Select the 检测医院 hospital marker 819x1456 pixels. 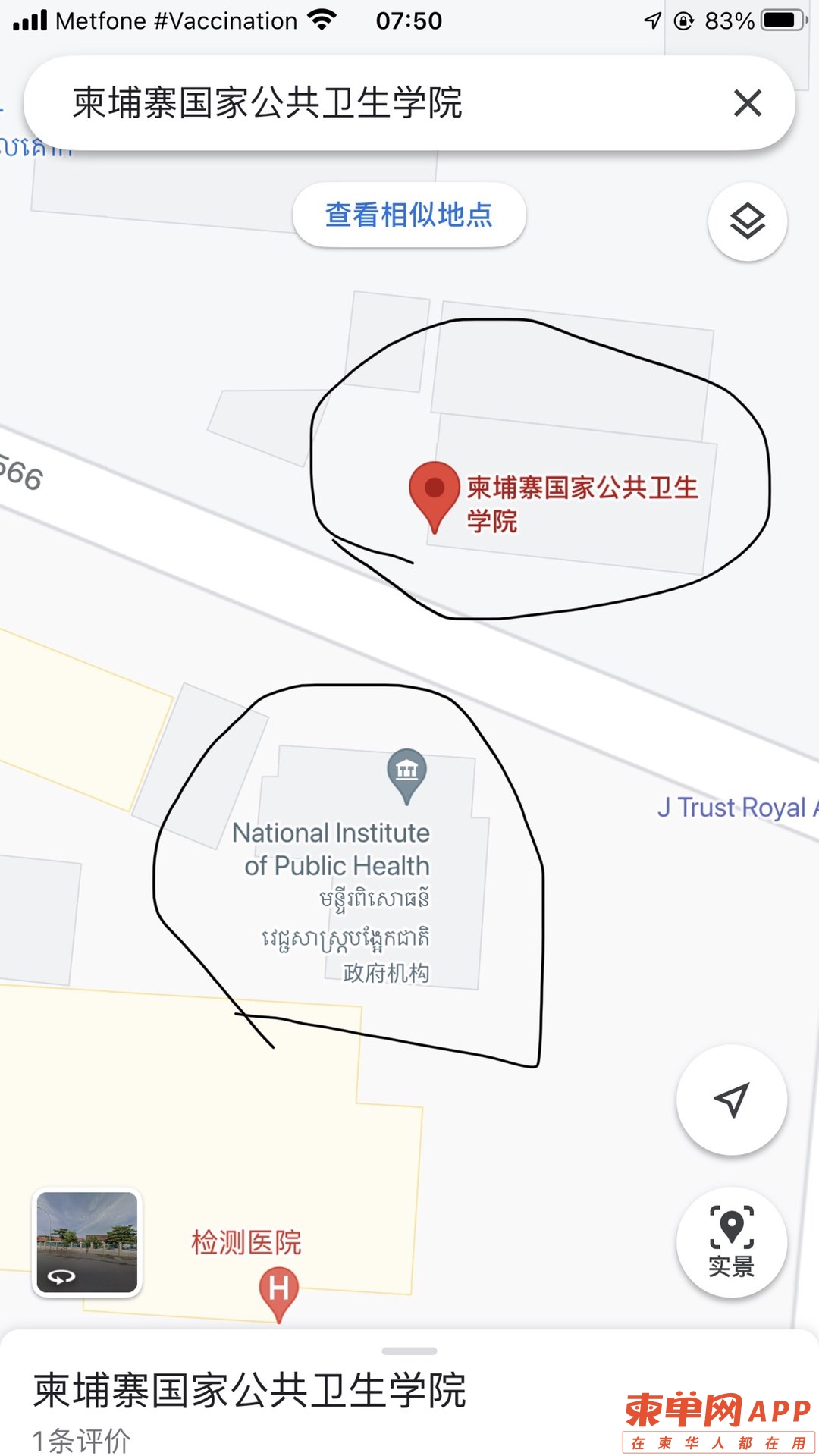point(278,1291)
